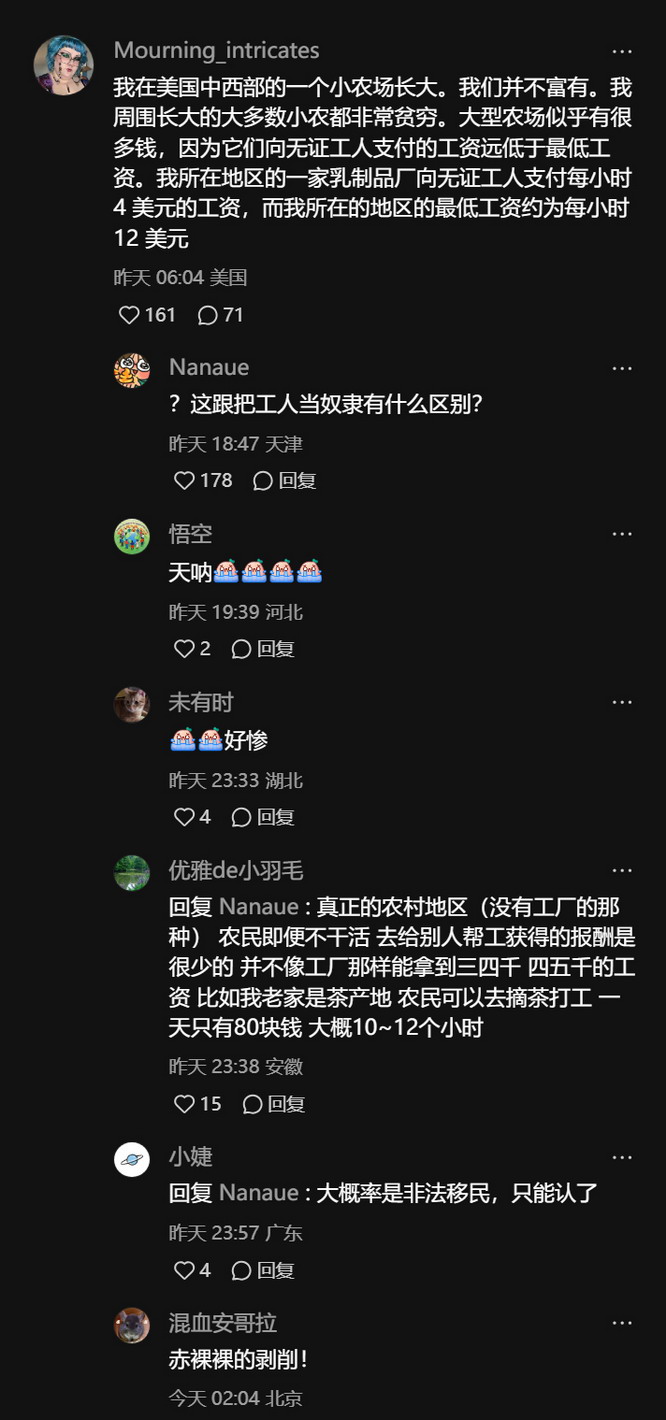Like 未有时's reply

tap(185, 817)
